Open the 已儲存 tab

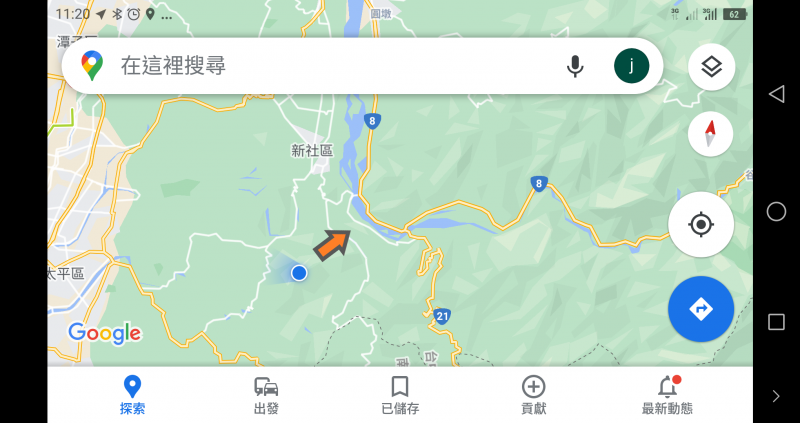pyautogui.click(x=400, y=395)
